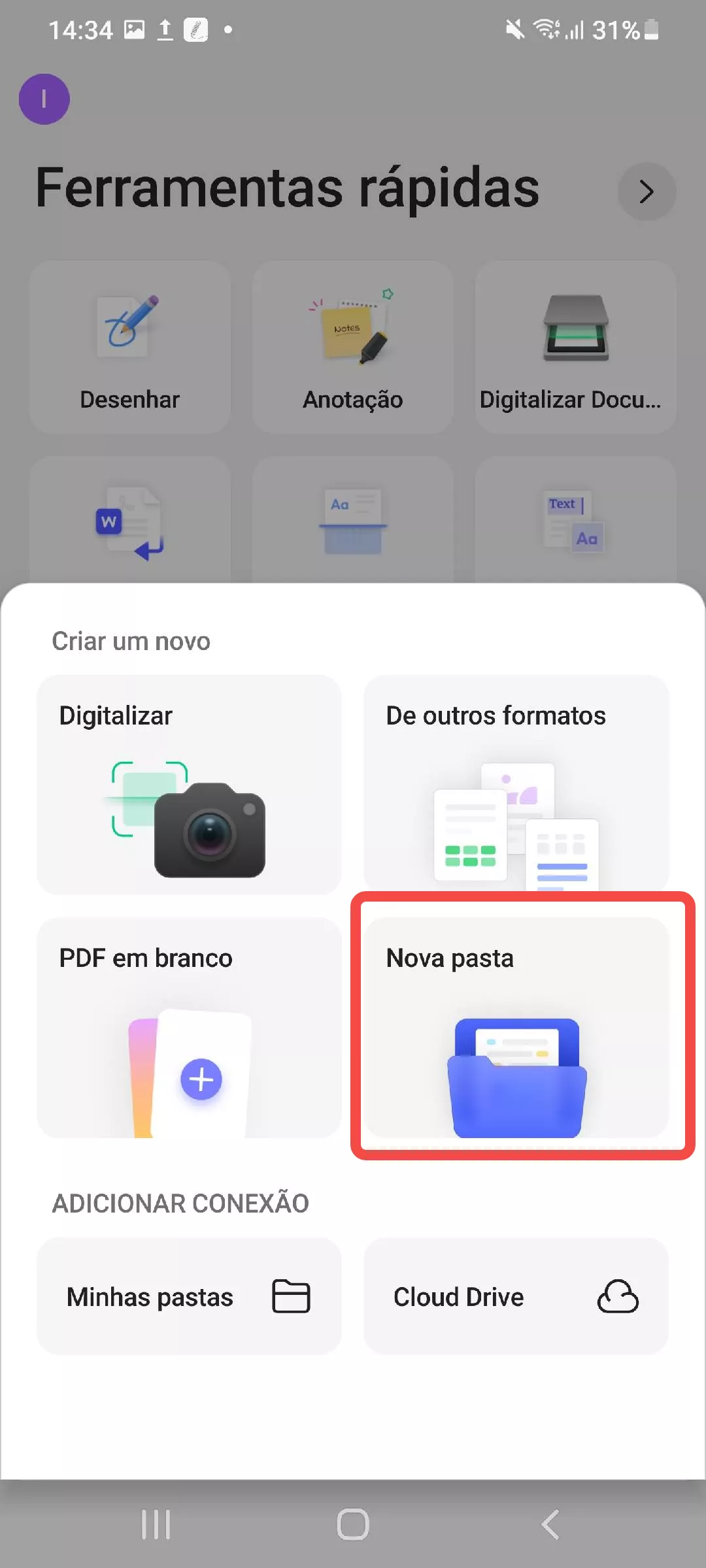Launch the Digitalizar Documentos scanner tool
Screen dimensions: 706x1568
[x=575, y=348]
